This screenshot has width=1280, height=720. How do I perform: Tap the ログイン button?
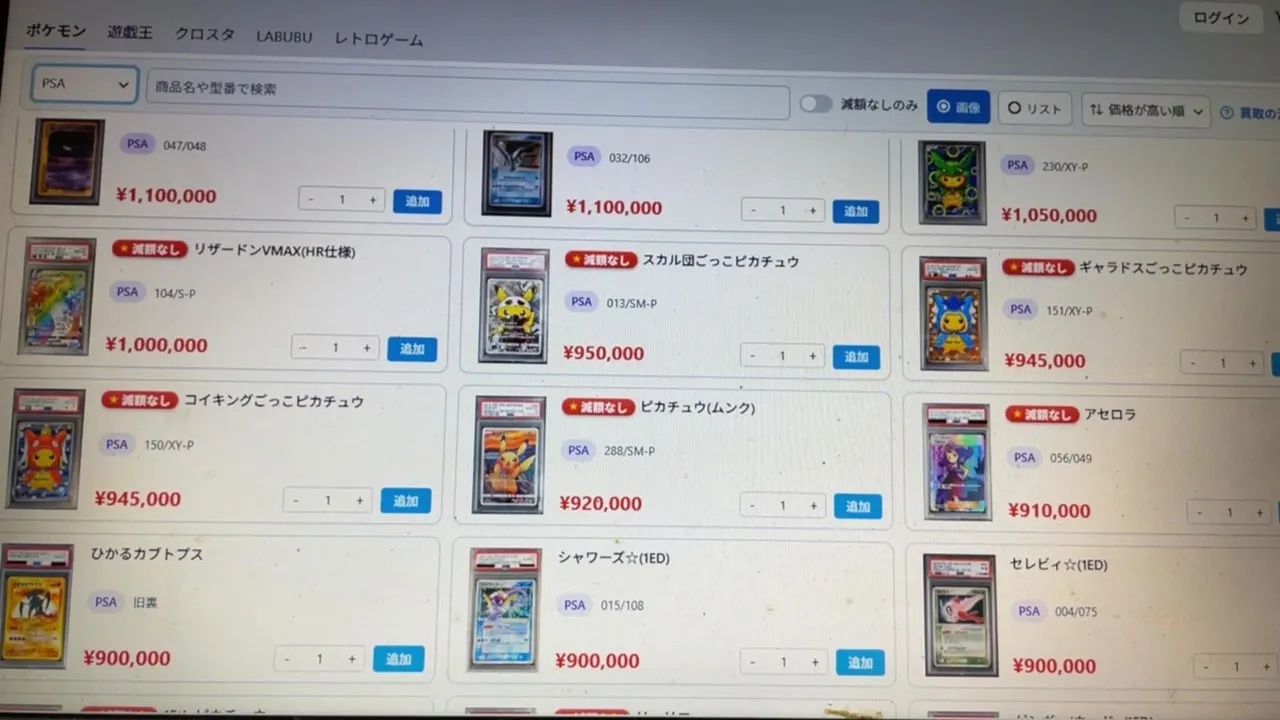click(1221, 18)
